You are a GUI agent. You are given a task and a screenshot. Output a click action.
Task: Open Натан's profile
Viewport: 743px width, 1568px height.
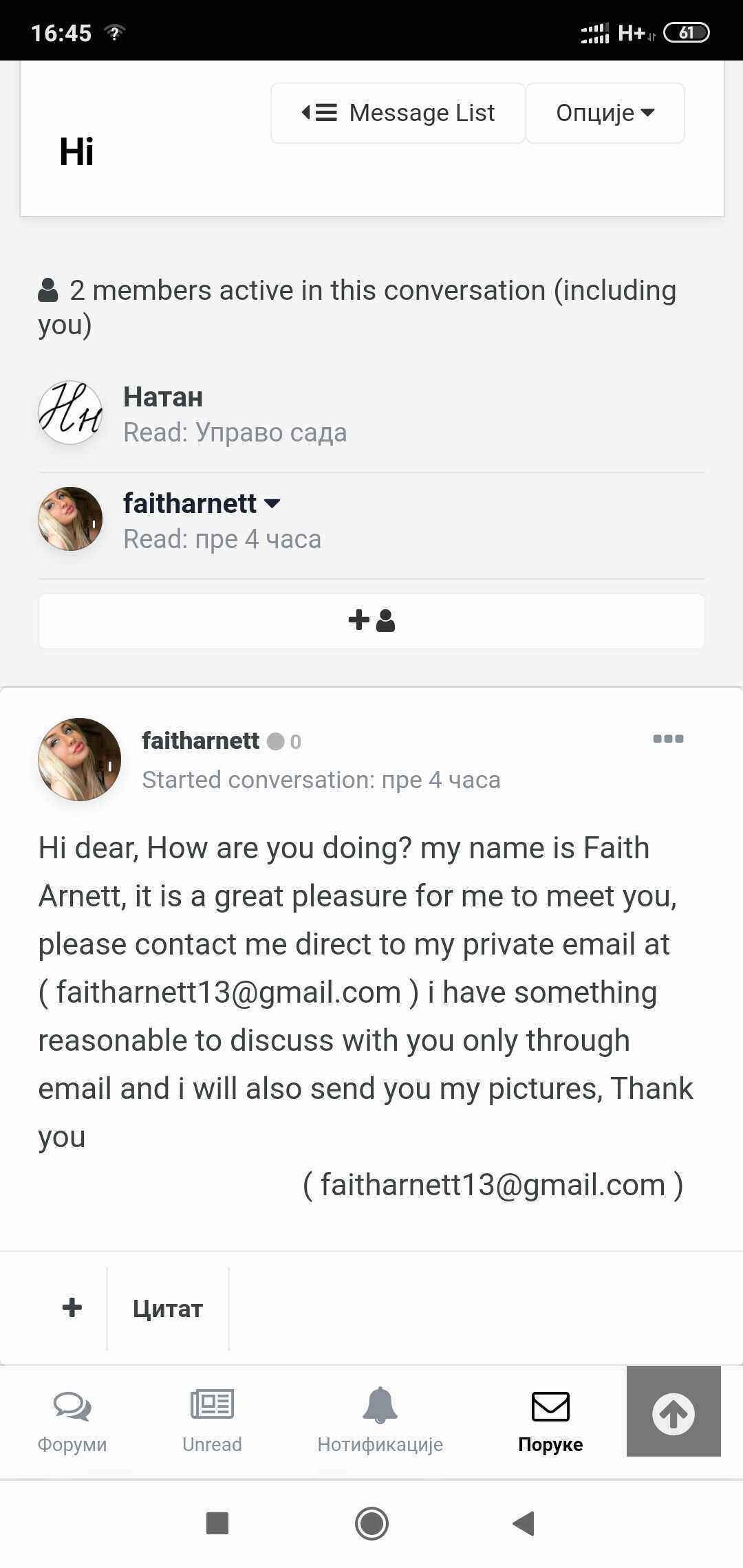pyautogui.click(x=162, y=397)
